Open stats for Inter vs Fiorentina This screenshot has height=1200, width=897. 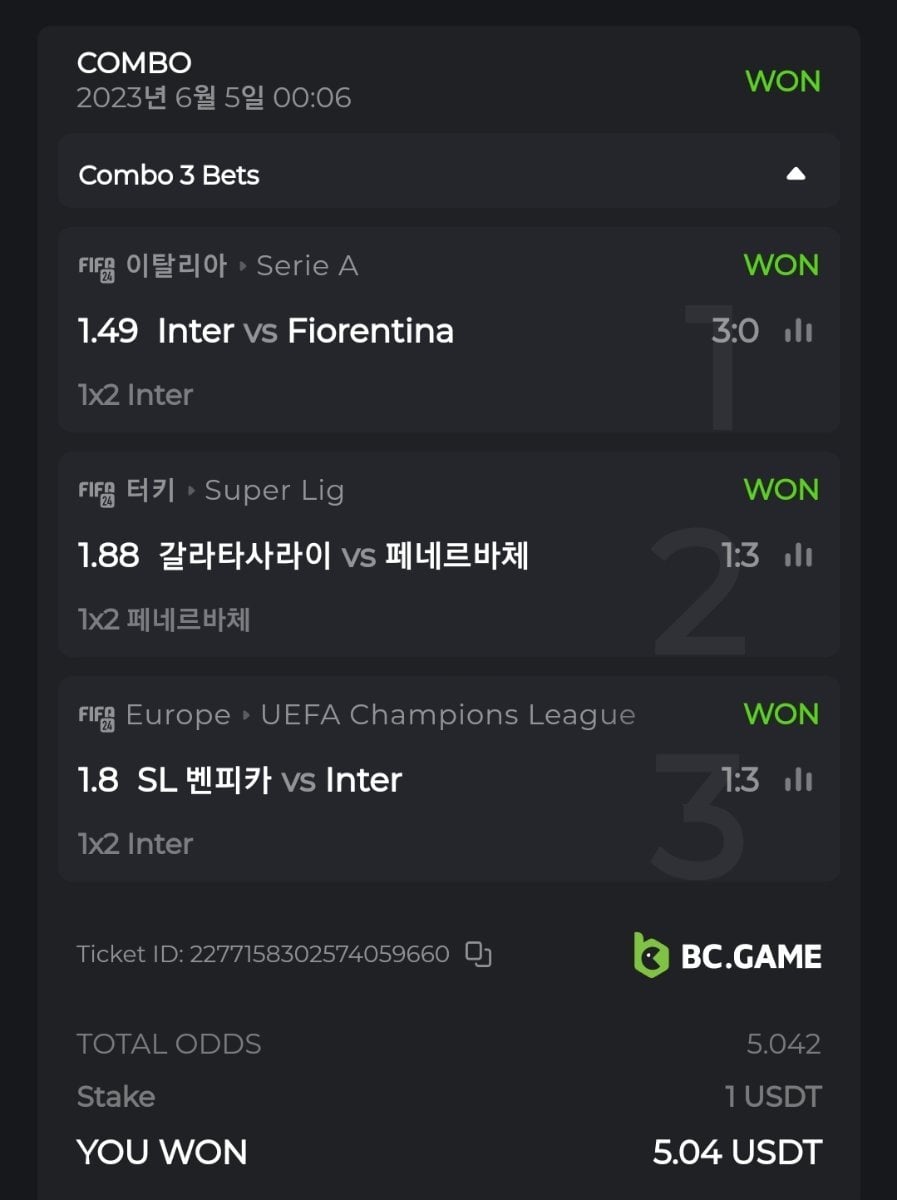click(798, 331)
